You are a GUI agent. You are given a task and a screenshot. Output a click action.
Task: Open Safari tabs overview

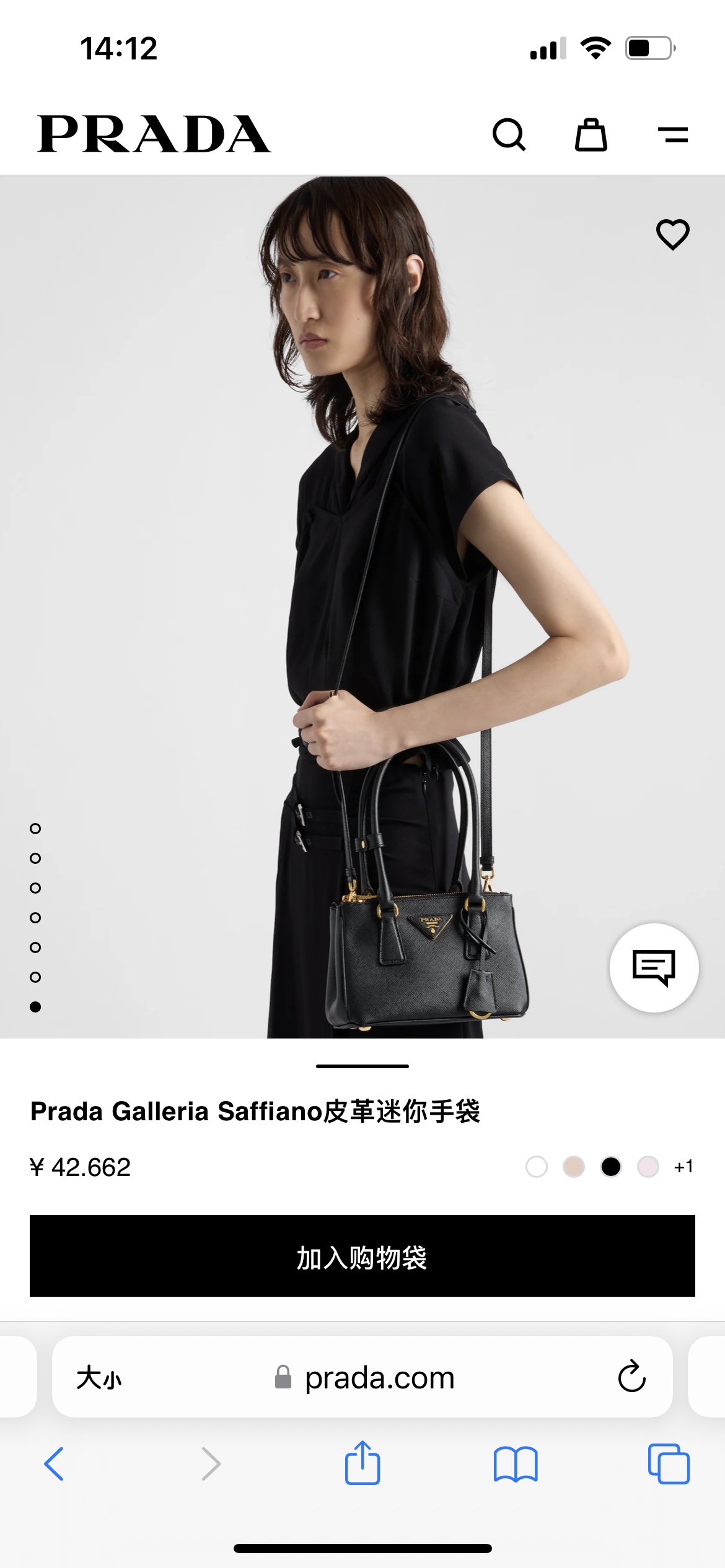click(x=669, y=1464)
